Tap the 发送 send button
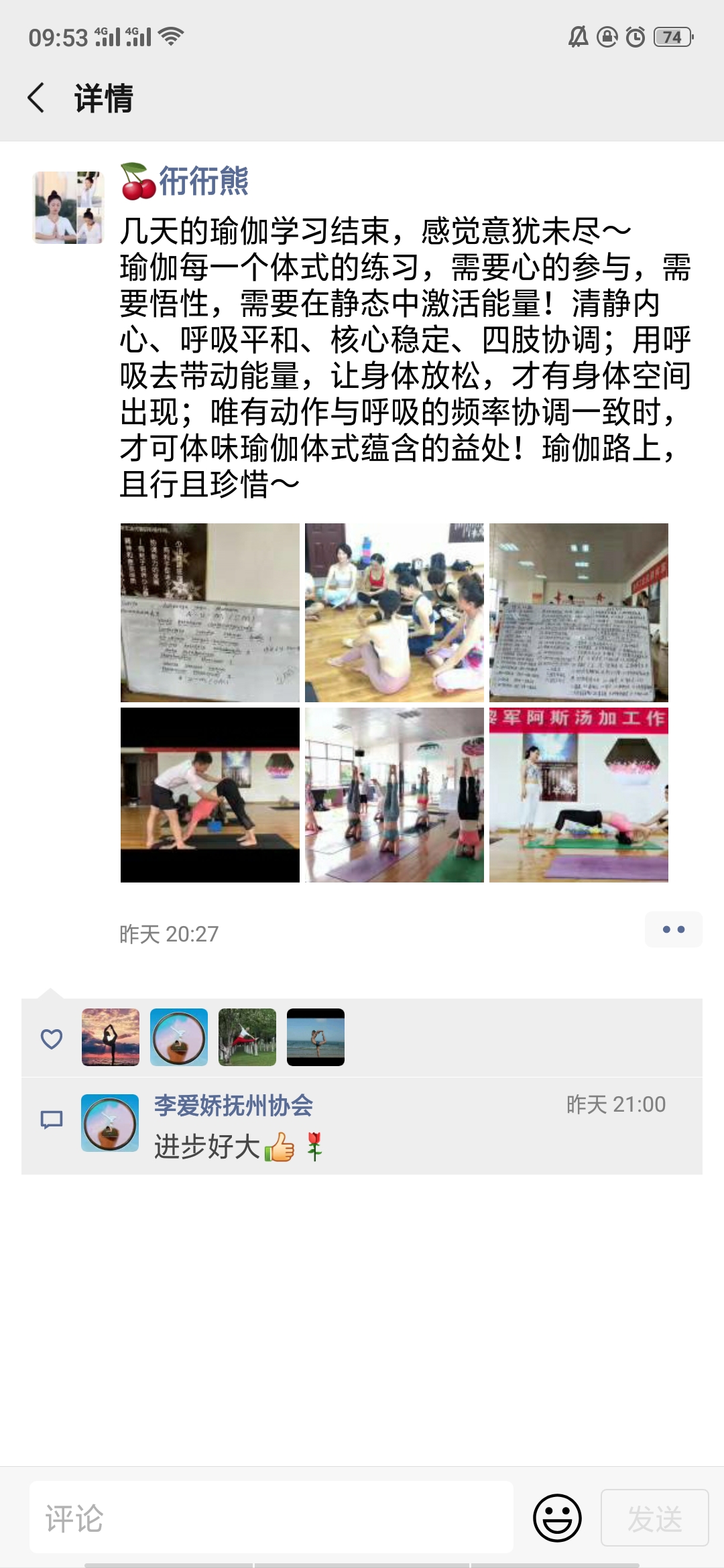 pos(654,1518)
